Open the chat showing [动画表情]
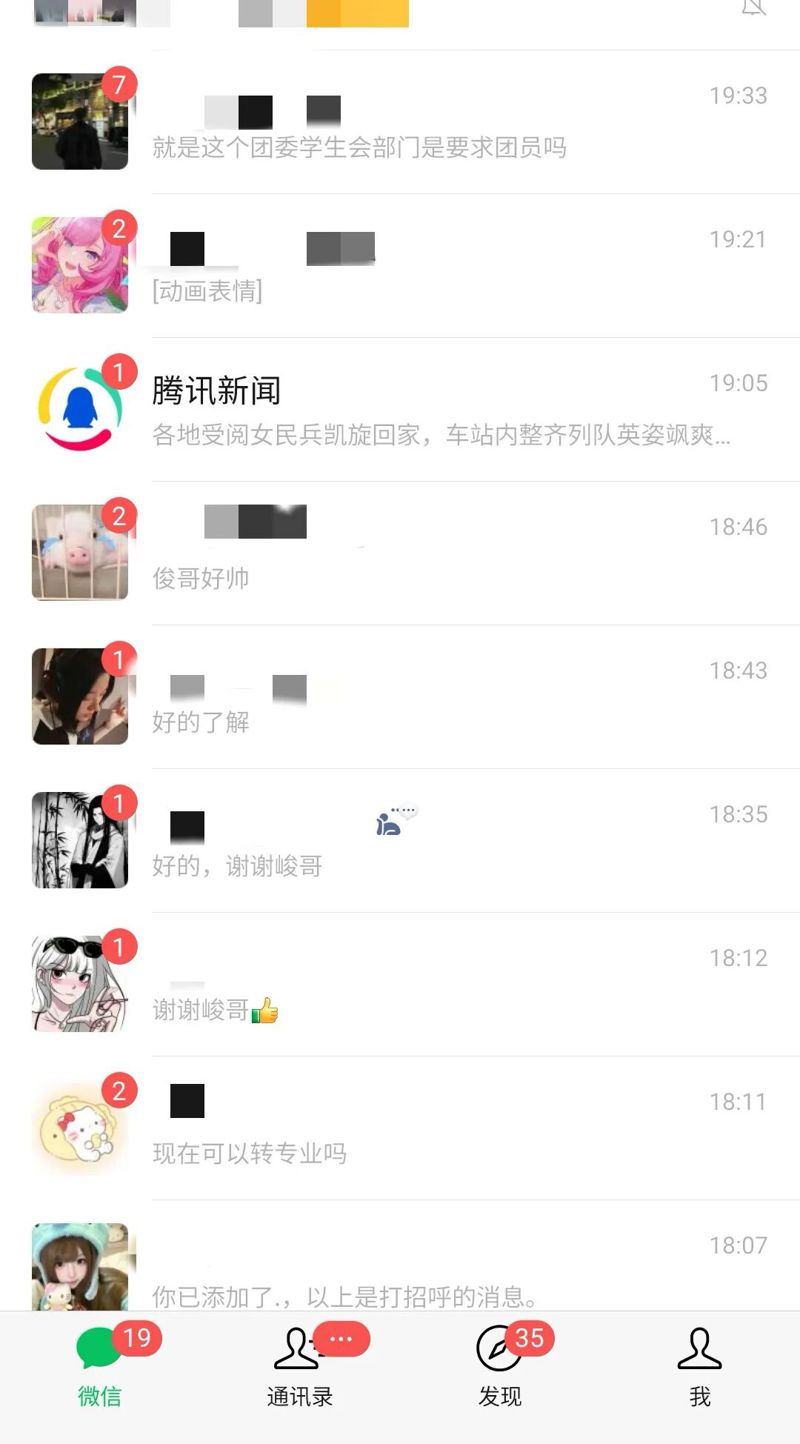Image resolution: width=800 pixels, height=1444 pixels. (x=400, y=266)
